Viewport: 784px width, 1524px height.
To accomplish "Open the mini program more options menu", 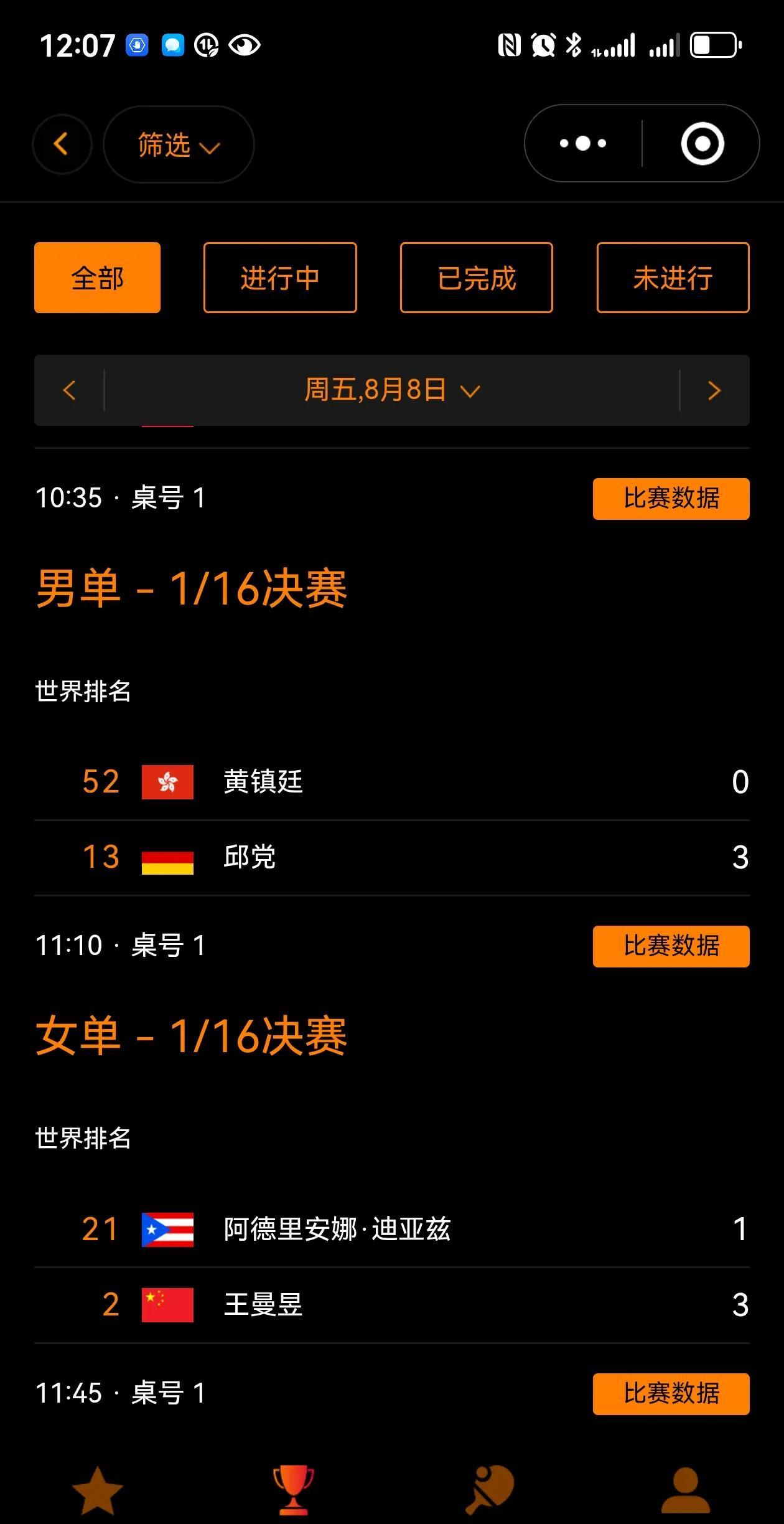I will (x=583, y=144).
